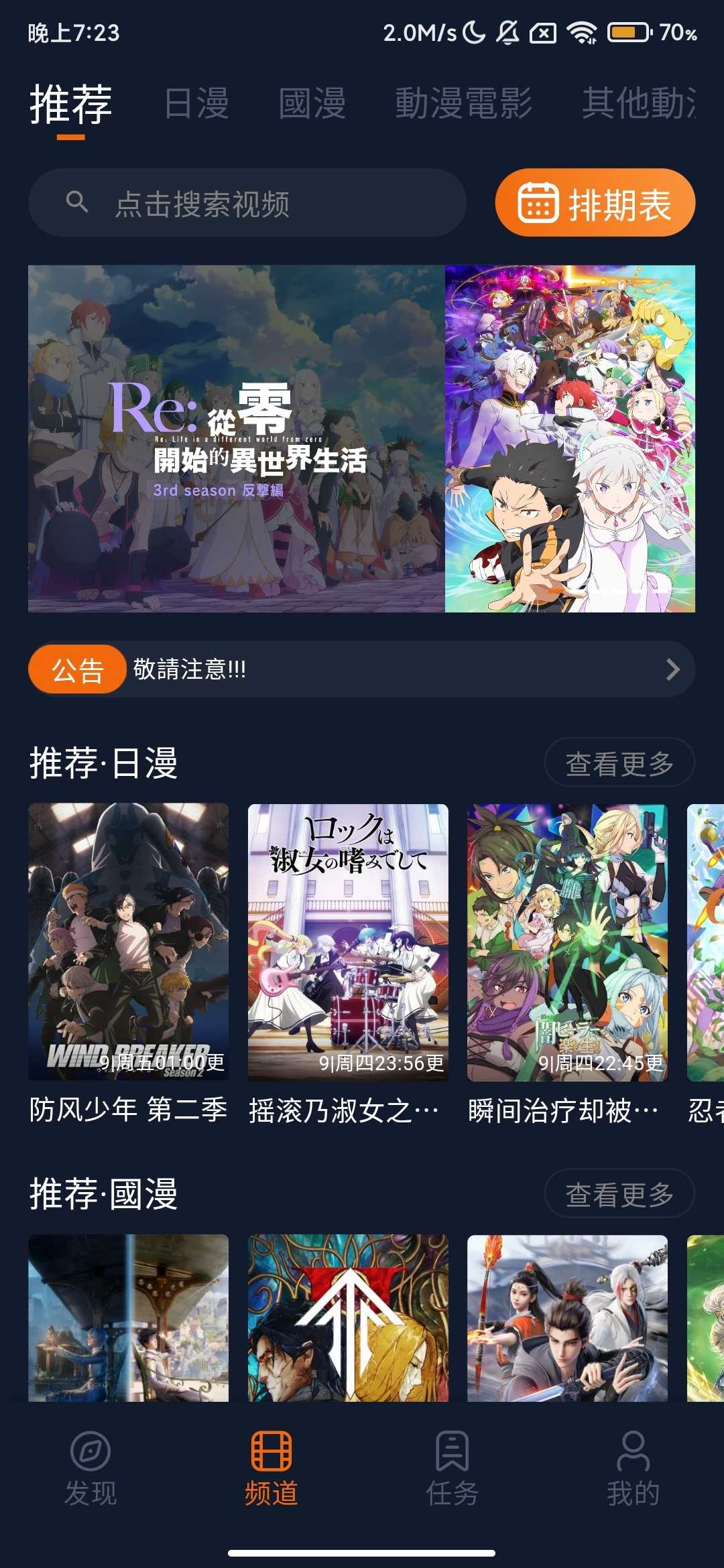Open the 排期表 schedule button
Image resolution: width=724 pixels, height=1568 pixels.
(595, 202)
